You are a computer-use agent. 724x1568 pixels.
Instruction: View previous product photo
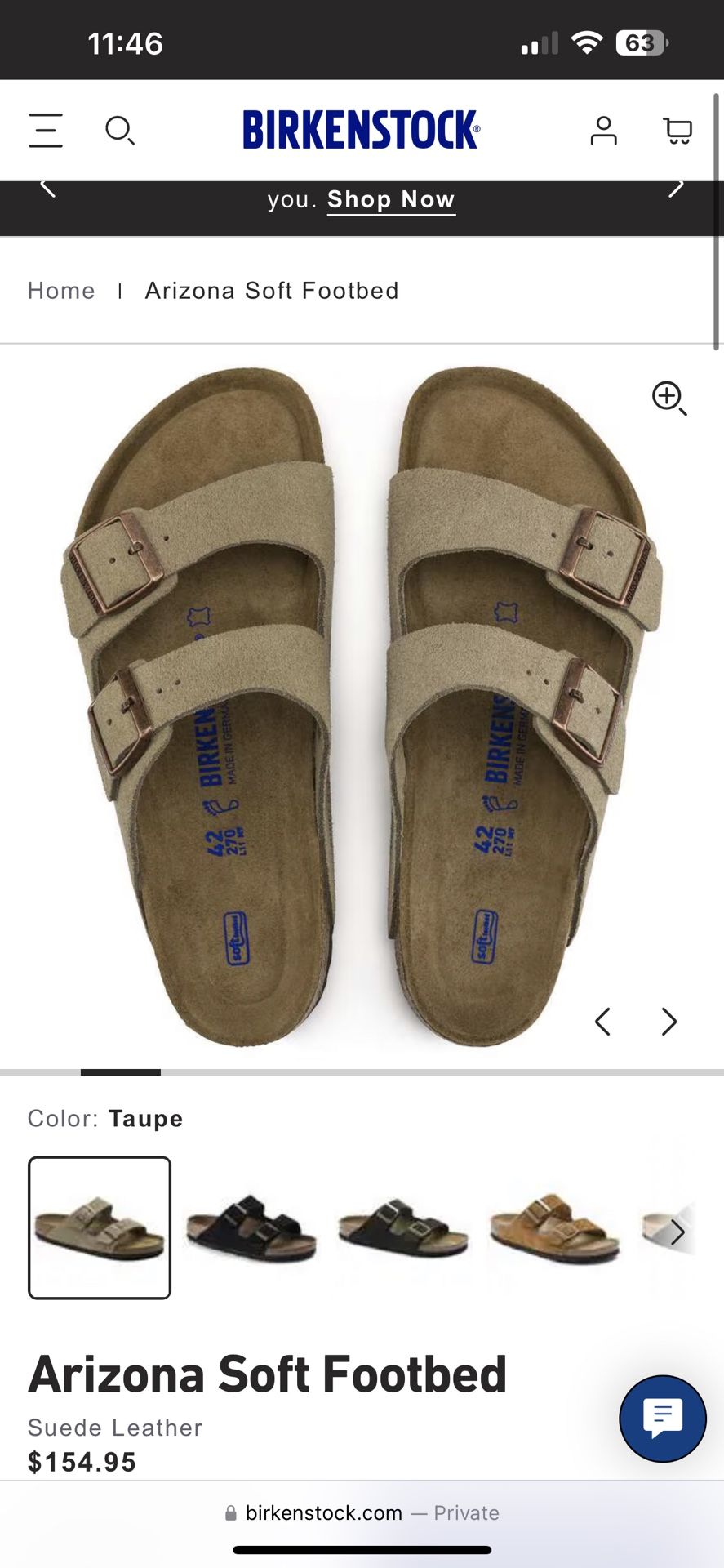[x=602, y=1022]
